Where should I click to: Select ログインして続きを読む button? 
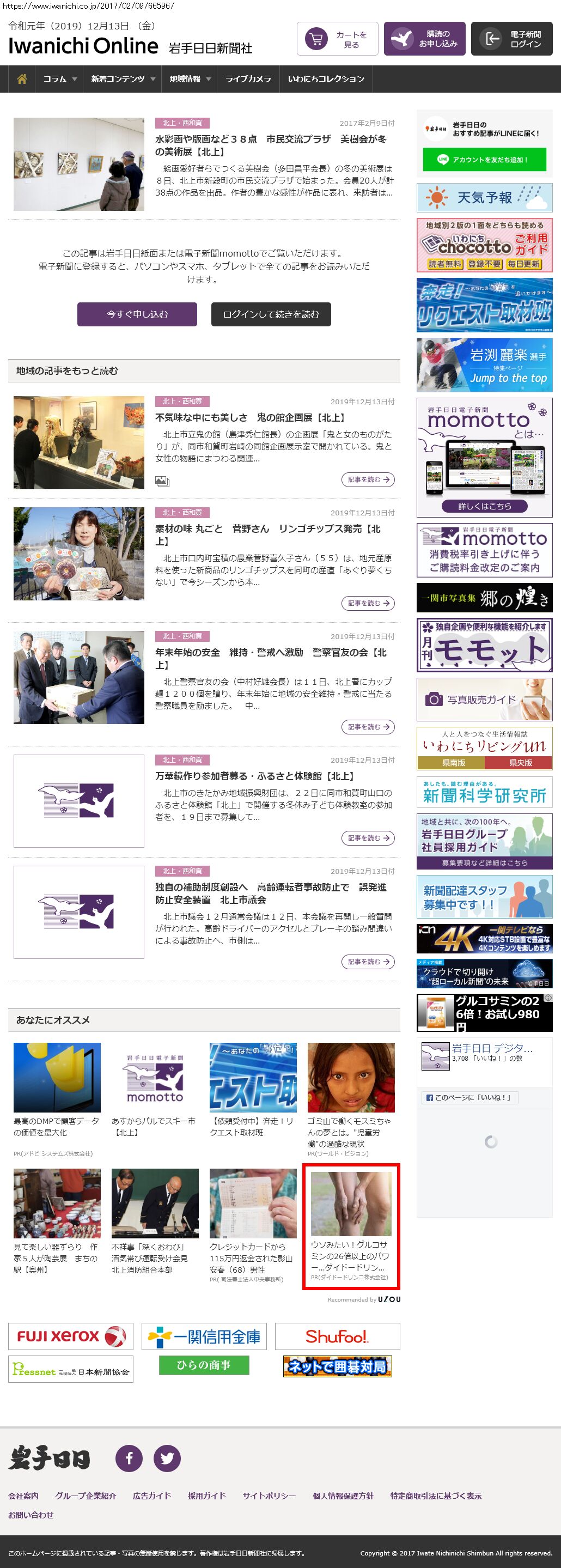pos(271,314)
